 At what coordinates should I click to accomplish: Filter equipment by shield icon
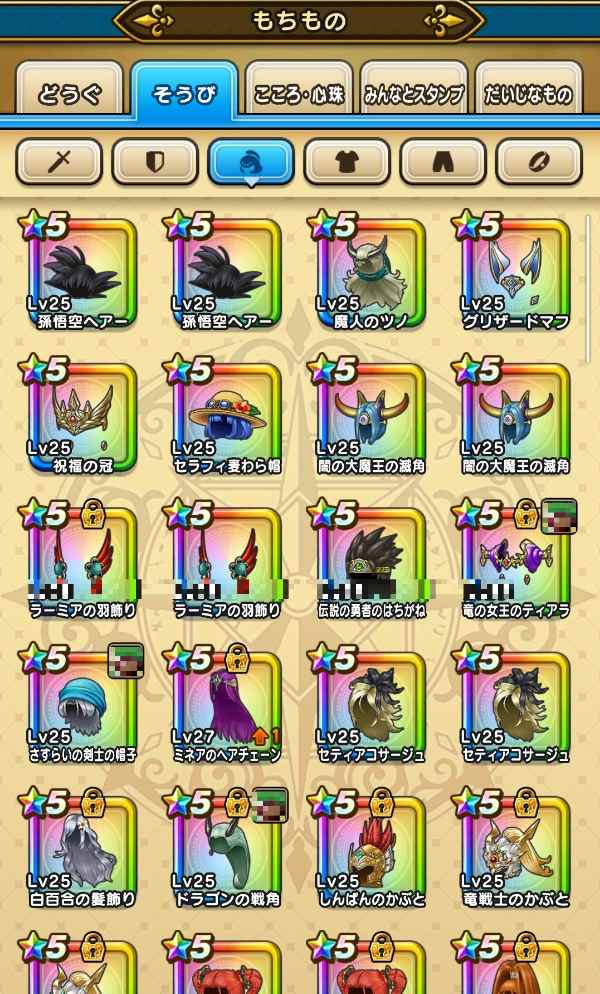155,161
